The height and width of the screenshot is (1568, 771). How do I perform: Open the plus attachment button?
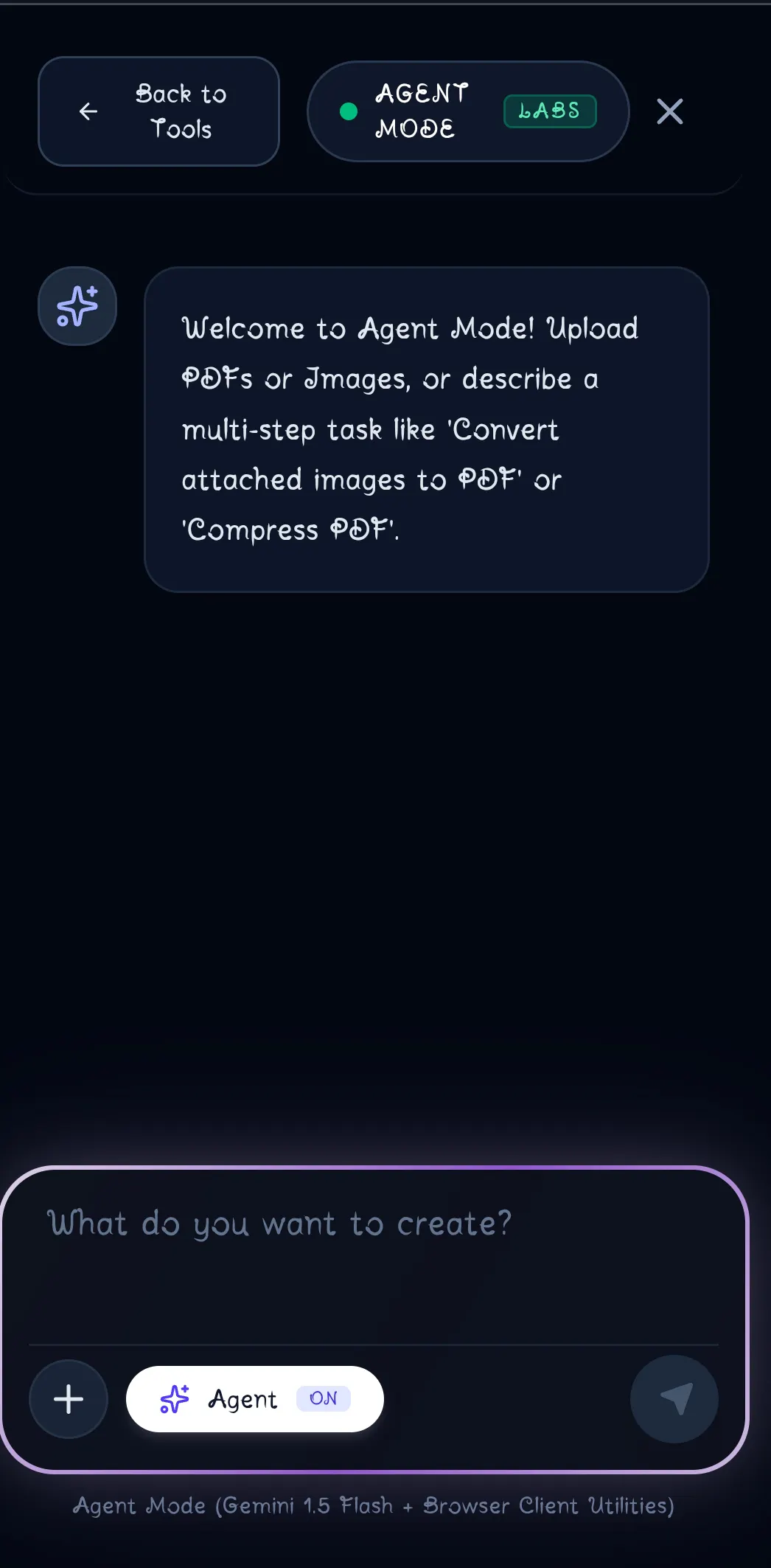click(69, 1399)
